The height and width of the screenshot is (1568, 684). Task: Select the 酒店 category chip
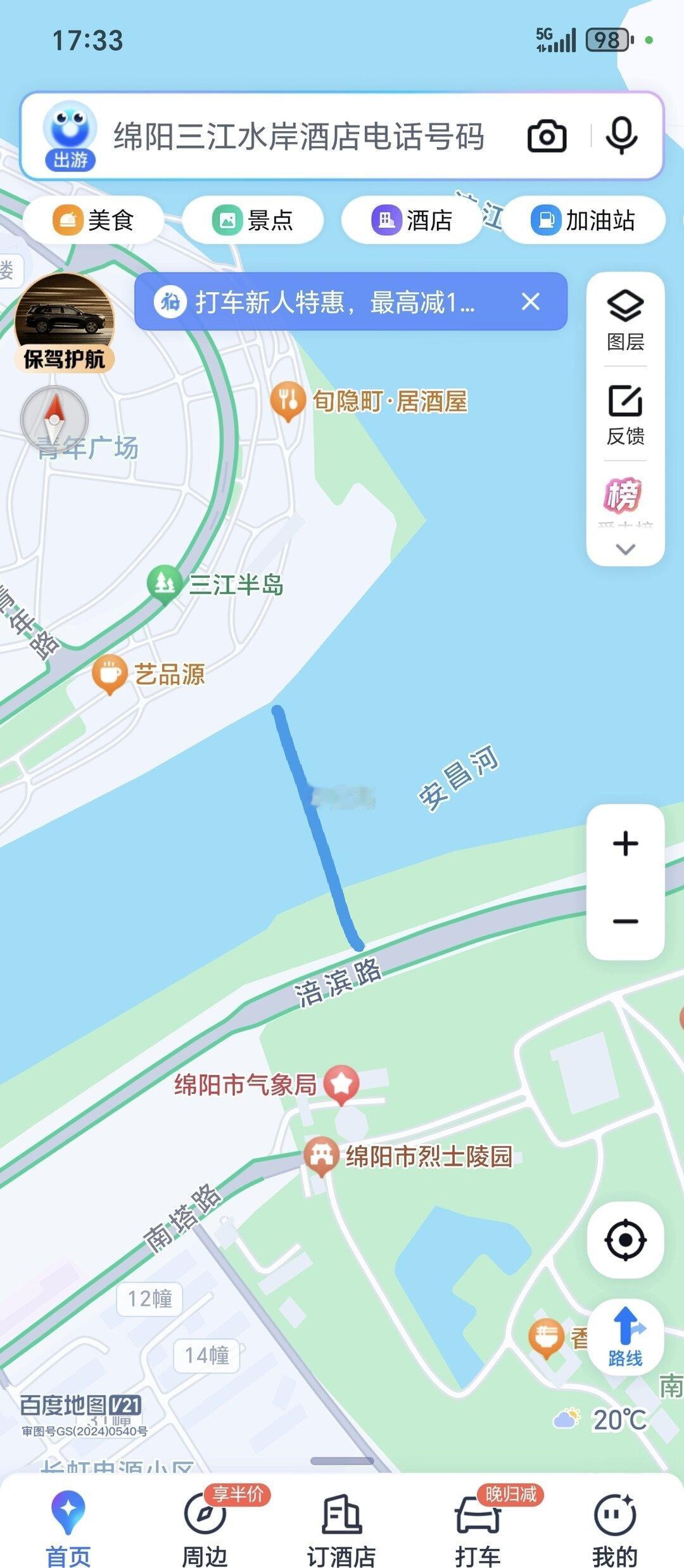pyautogui.click(x=412, y=221)
